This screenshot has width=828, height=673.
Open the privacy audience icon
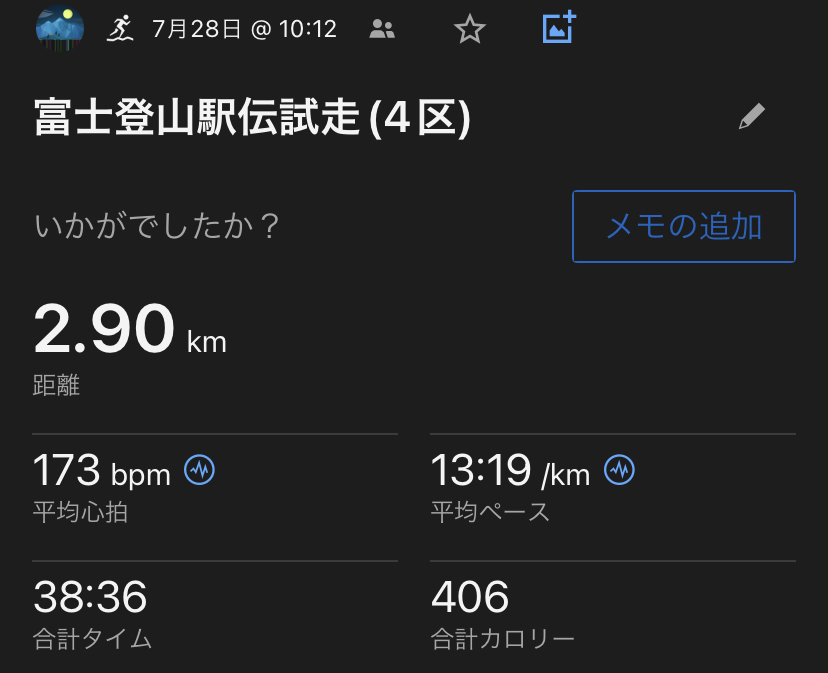pos(382,29)
